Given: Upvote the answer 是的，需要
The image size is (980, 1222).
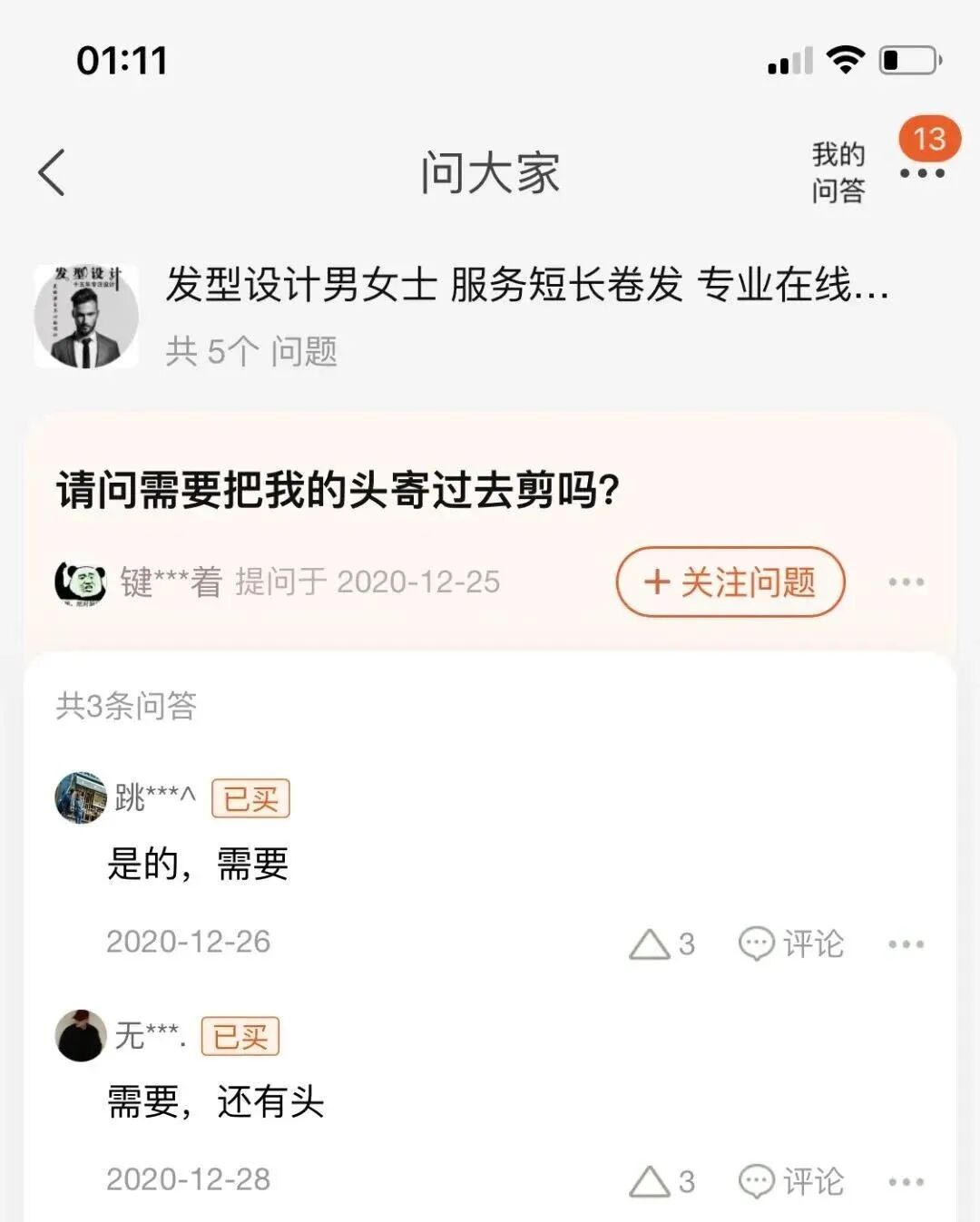Looking at the screenshot, I should (x=661, y=944).
